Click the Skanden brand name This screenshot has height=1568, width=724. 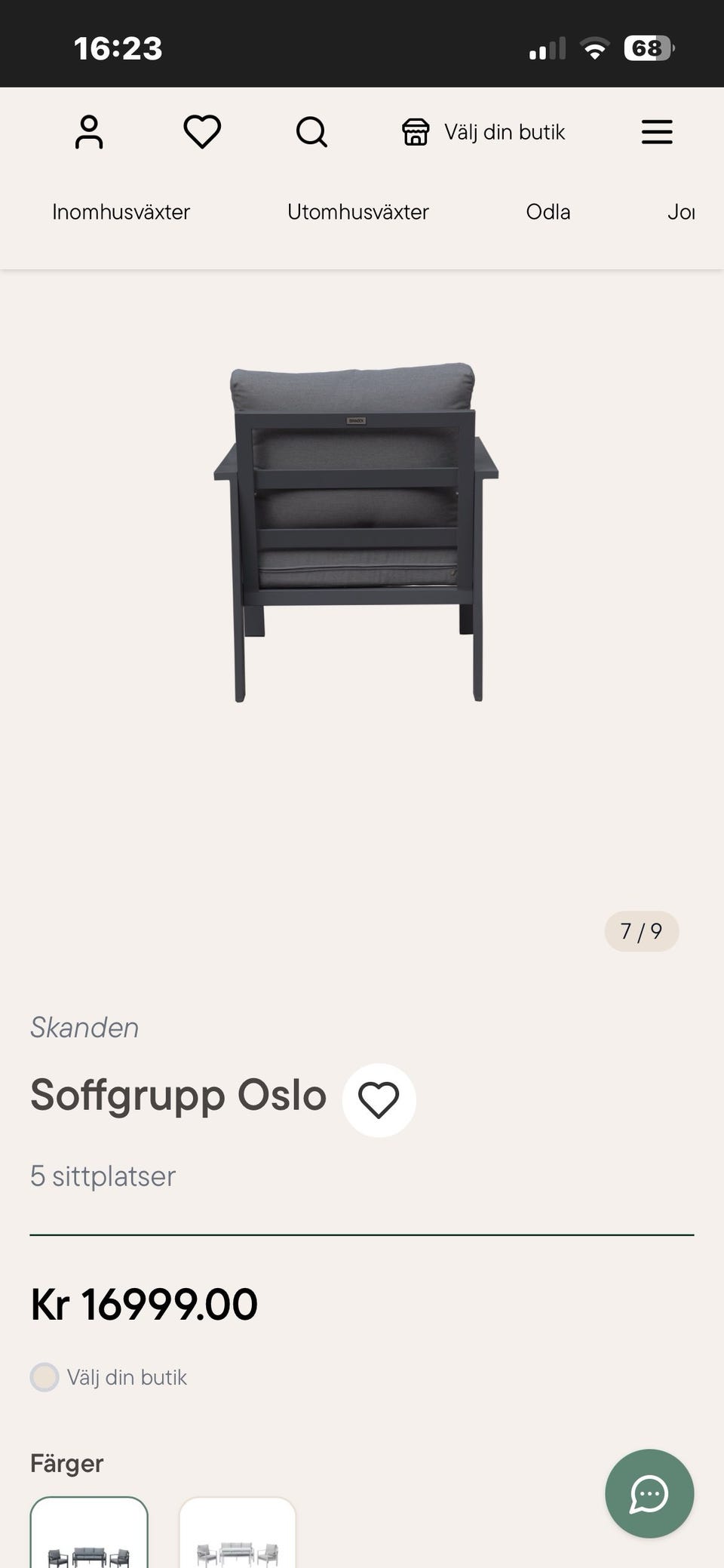coord(84,1027)
